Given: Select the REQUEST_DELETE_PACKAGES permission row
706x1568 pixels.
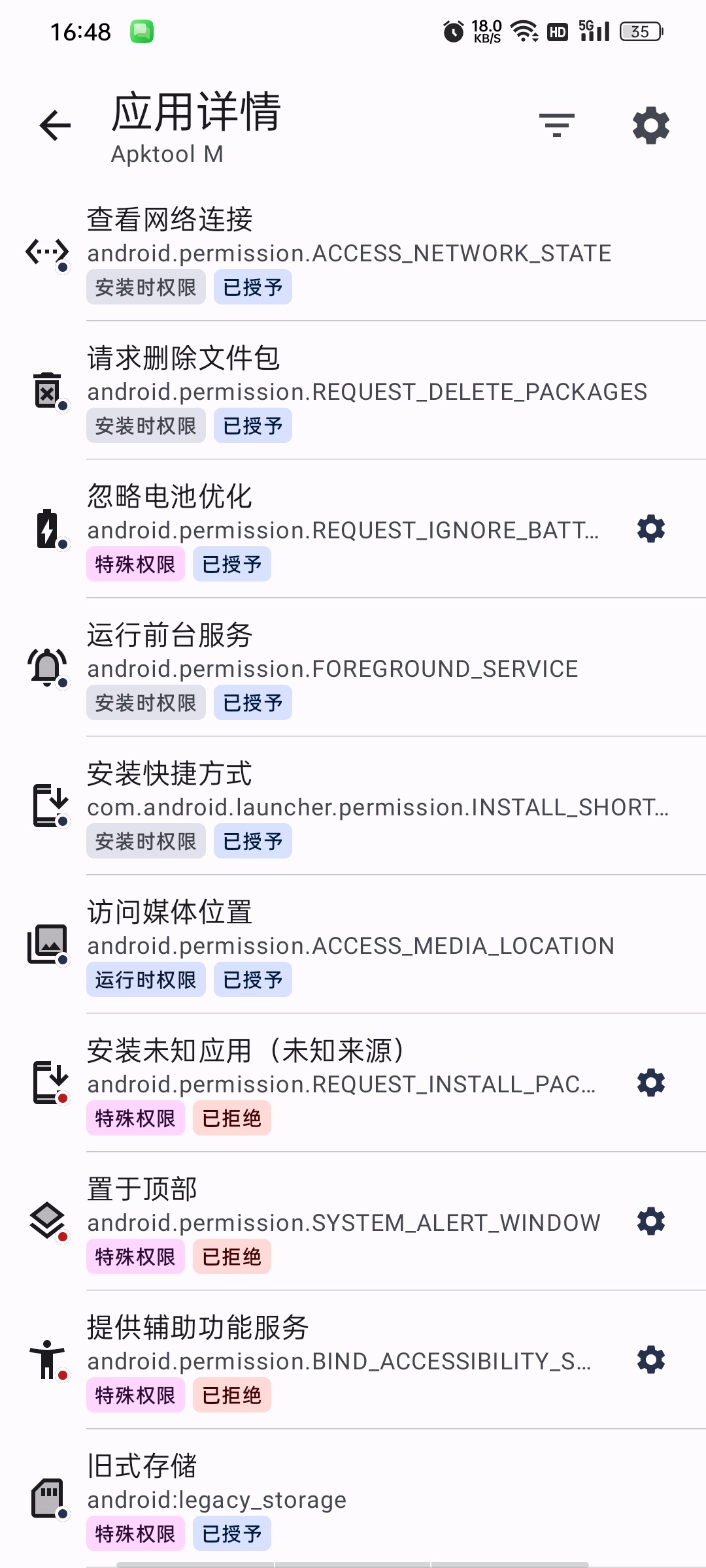Looking at the screenshot, I should point(353,391).
